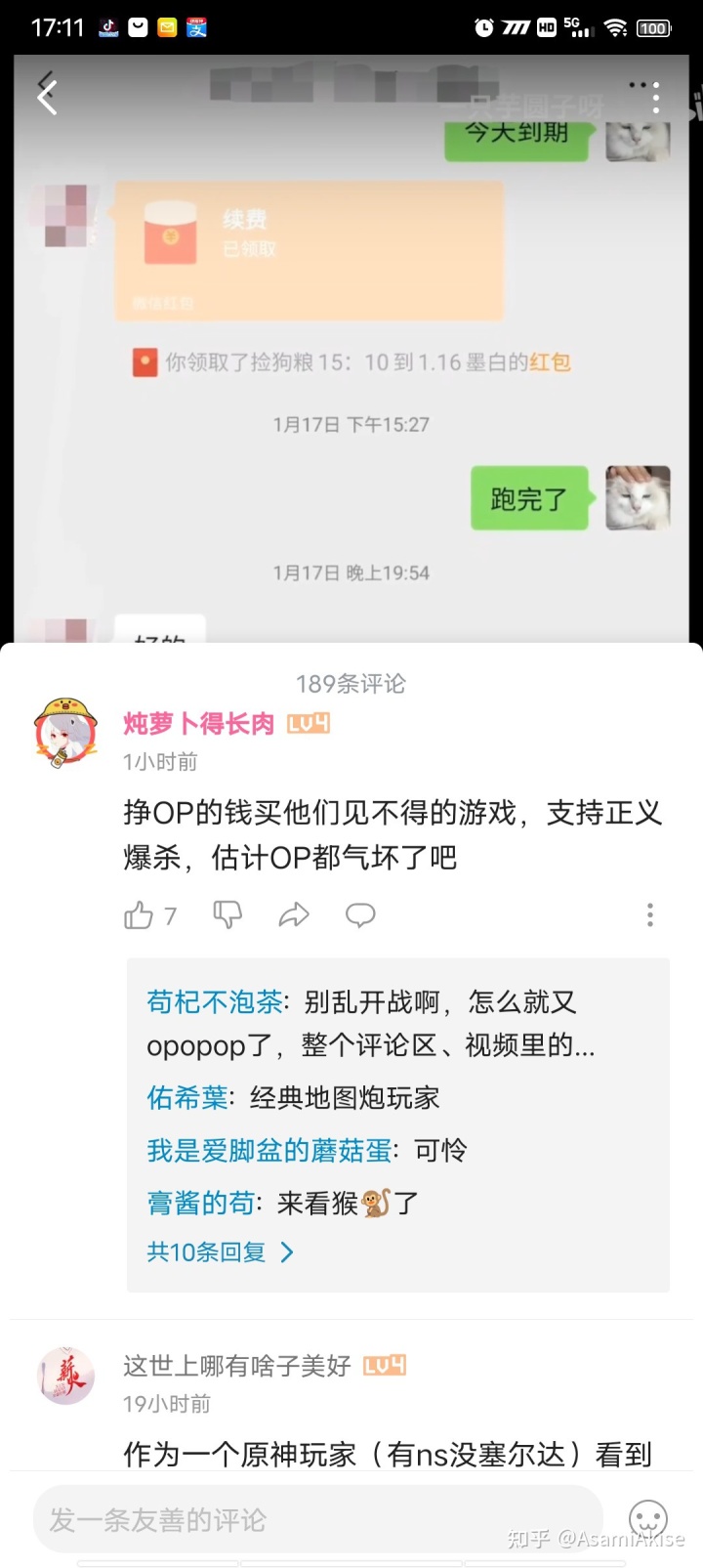This screenshot has height=1568, width=703.
Task: Open the emoji picker beside comment box
Action: (647, 1519)
